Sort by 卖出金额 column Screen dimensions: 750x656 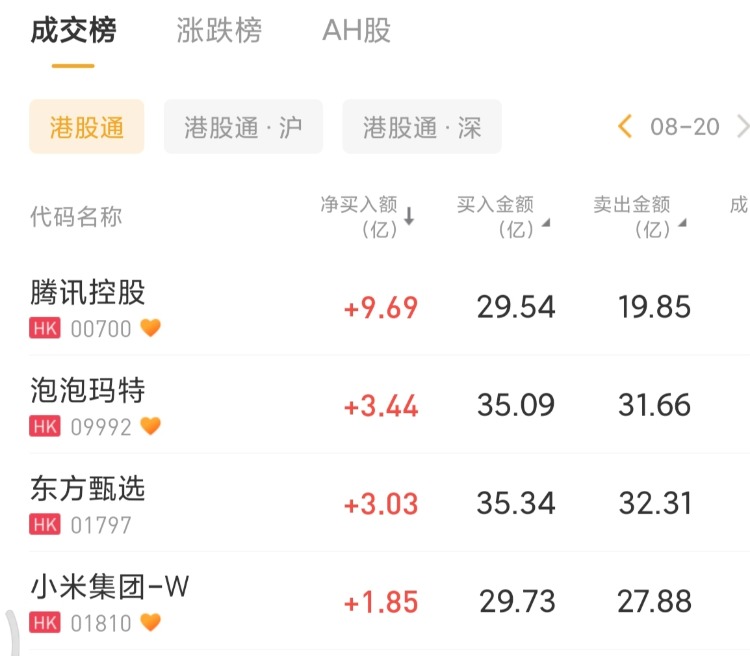click(638, 216)
